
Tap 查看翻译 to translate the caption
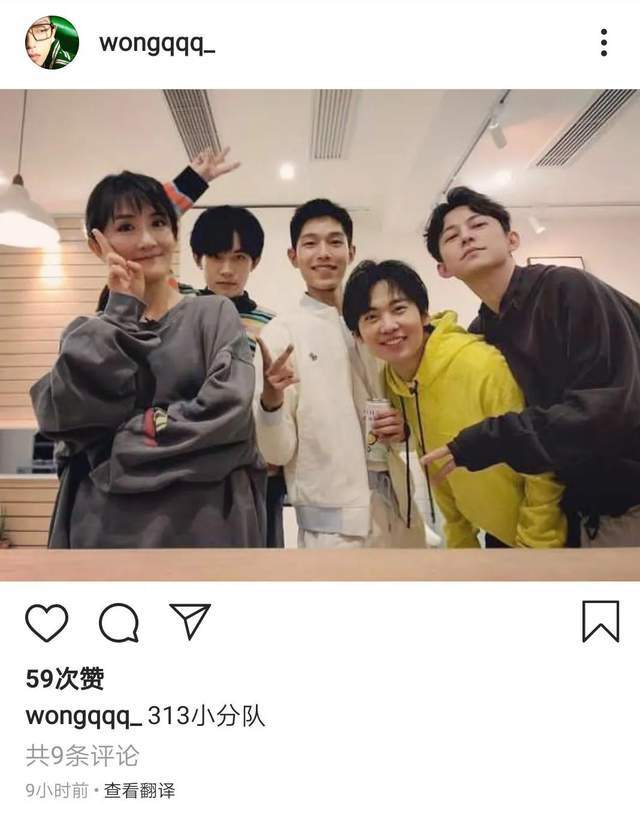tap(139, 790)
